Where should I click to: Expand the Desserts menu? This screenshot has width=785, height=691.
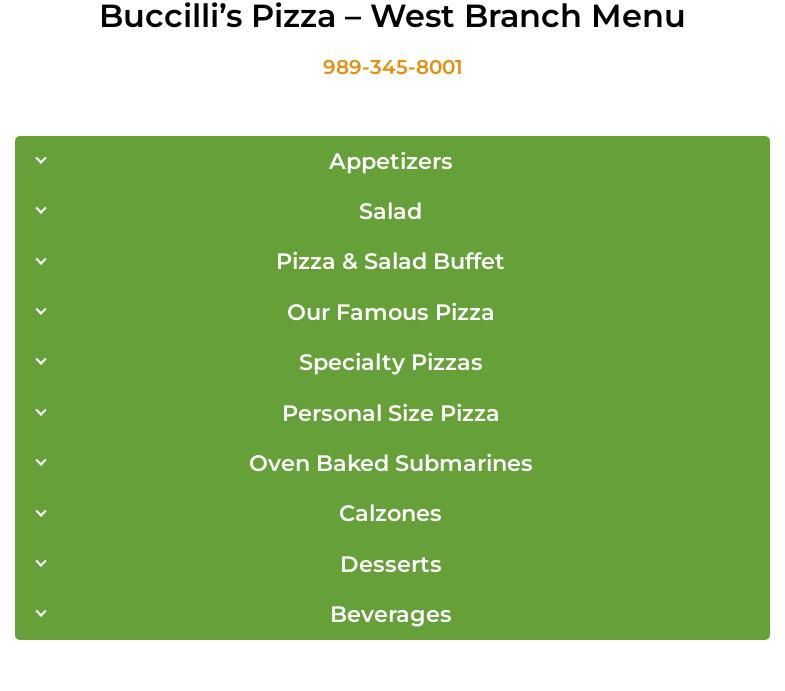click(x=390, y=564)
